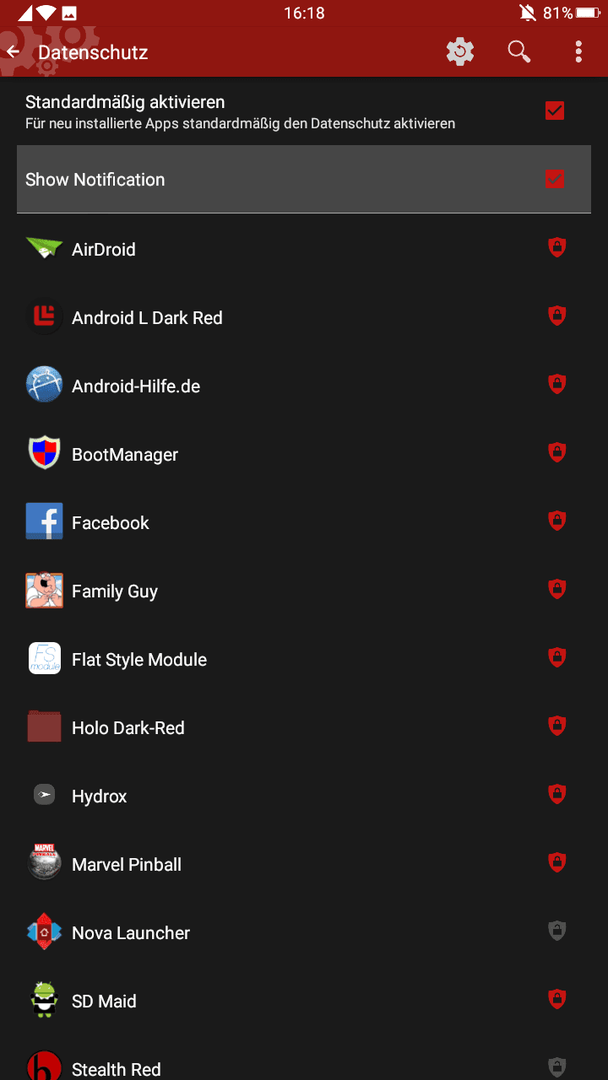Screen dimensions: 608x1080
Task: Select Android-Hilfe.de in the list
Action: (304, 386)
